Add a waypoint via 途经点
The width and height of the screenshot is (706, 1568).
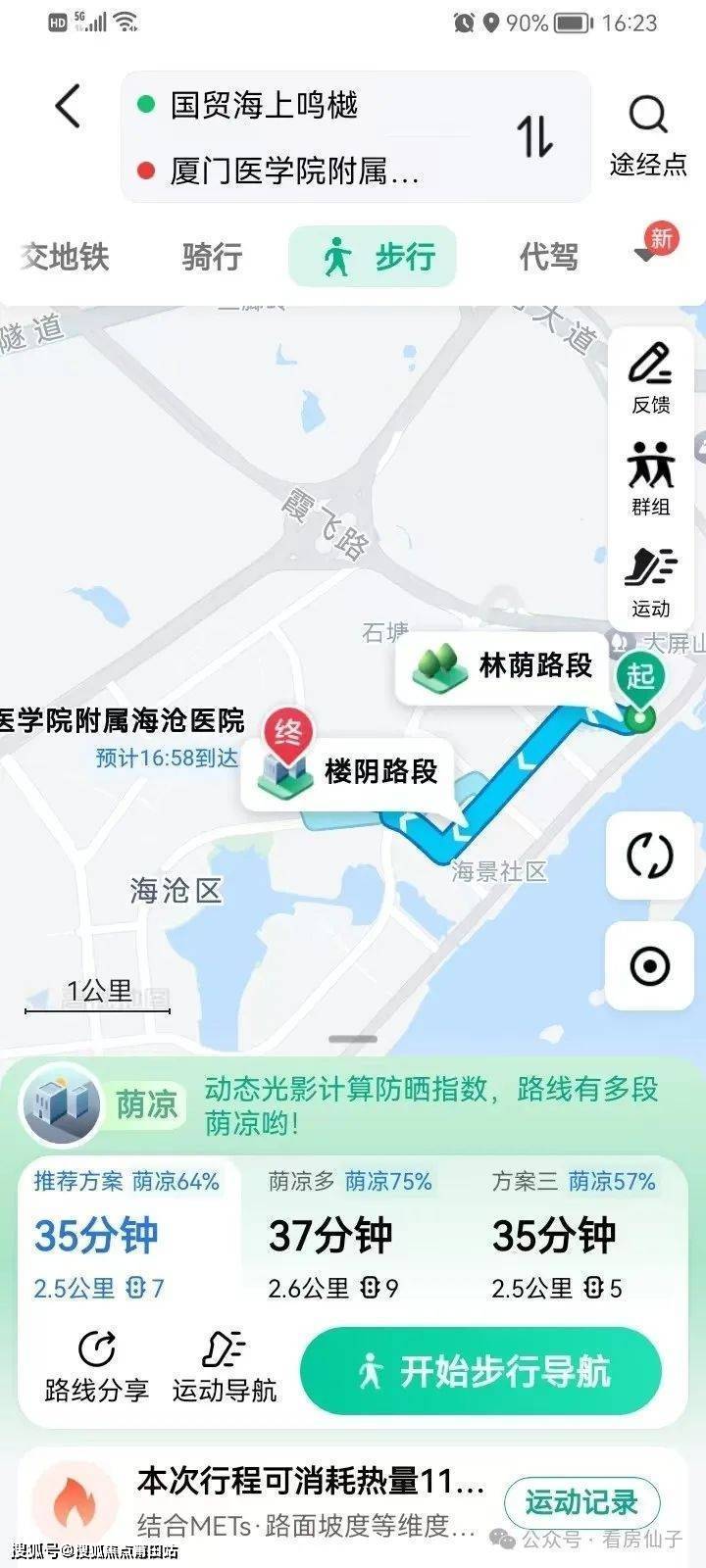point(648,135)
